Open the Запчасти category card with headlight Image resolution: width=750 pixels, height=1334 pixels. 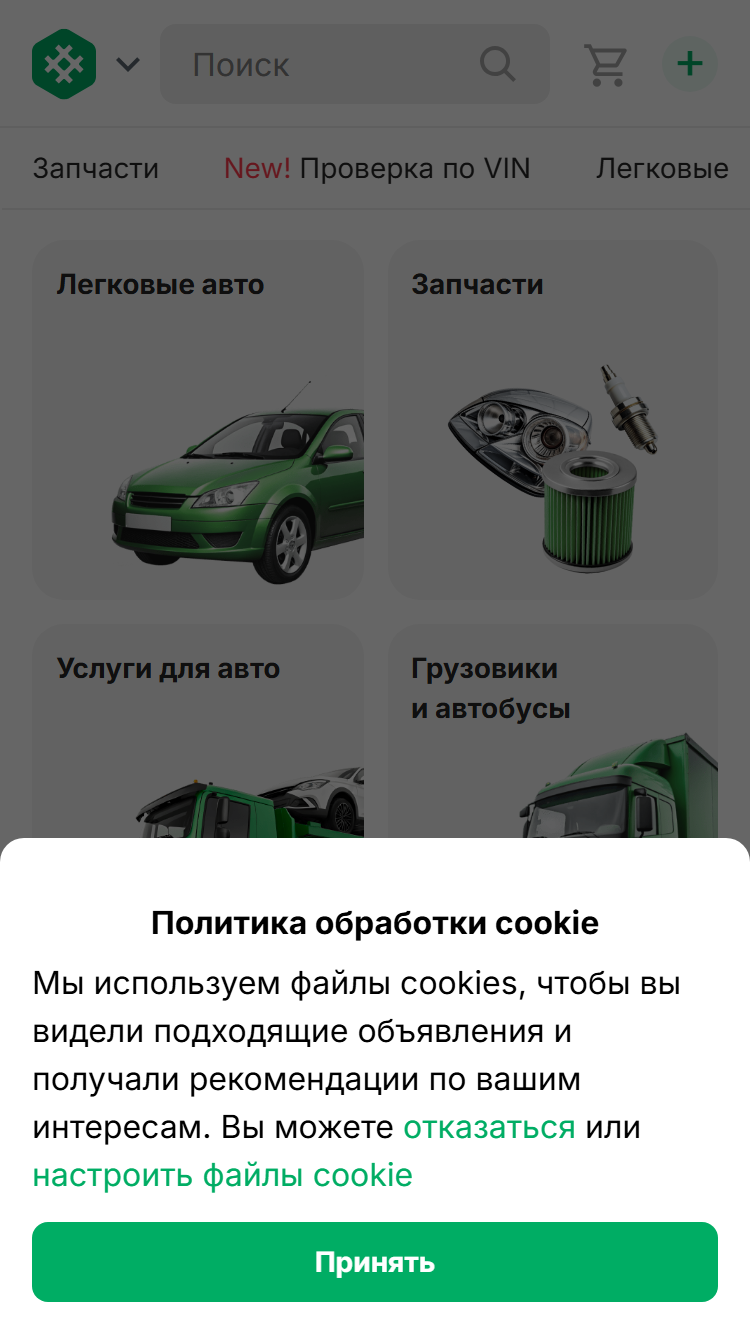[x=553, y=420]
